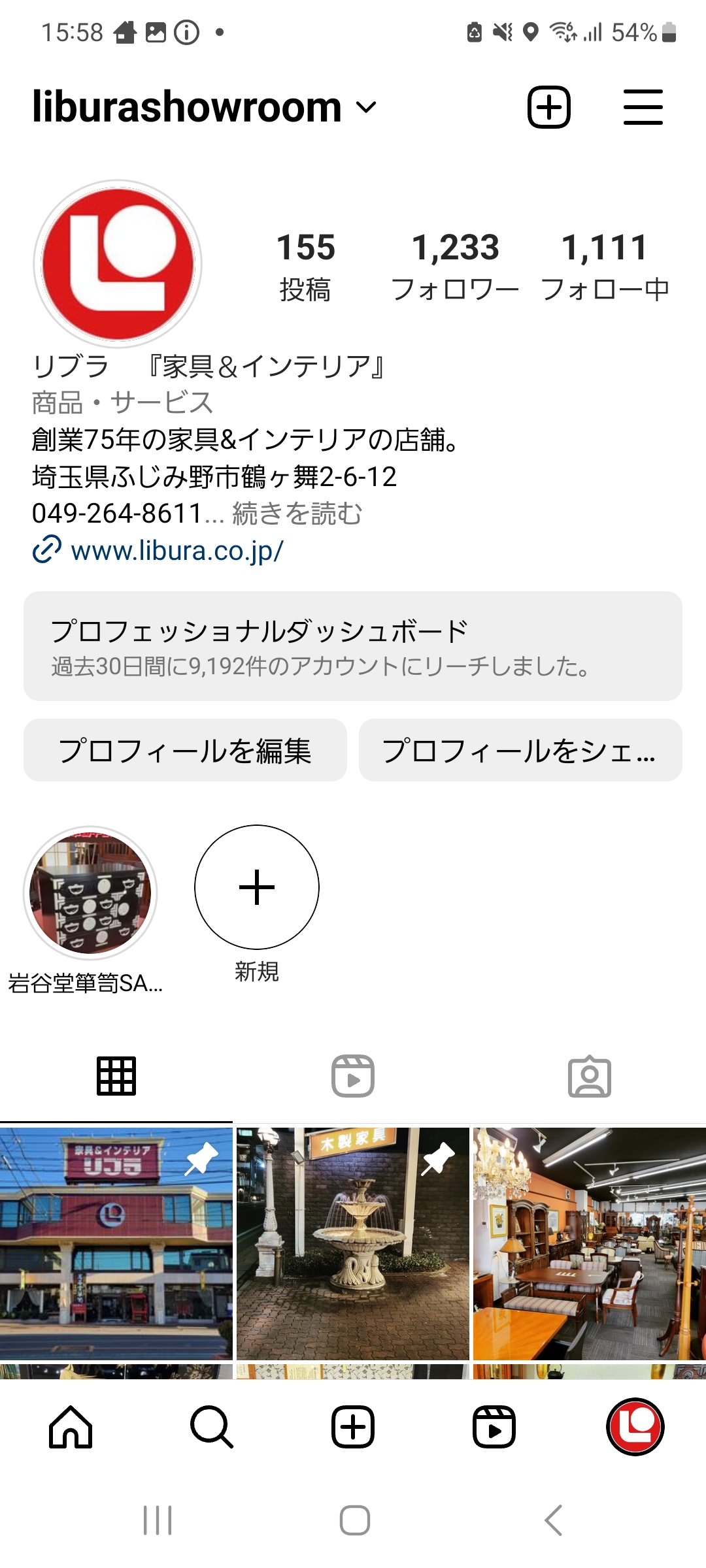Switch to the Reels tab on profile
Viewport: 706px width, 1568px height.
[353, 1076]
